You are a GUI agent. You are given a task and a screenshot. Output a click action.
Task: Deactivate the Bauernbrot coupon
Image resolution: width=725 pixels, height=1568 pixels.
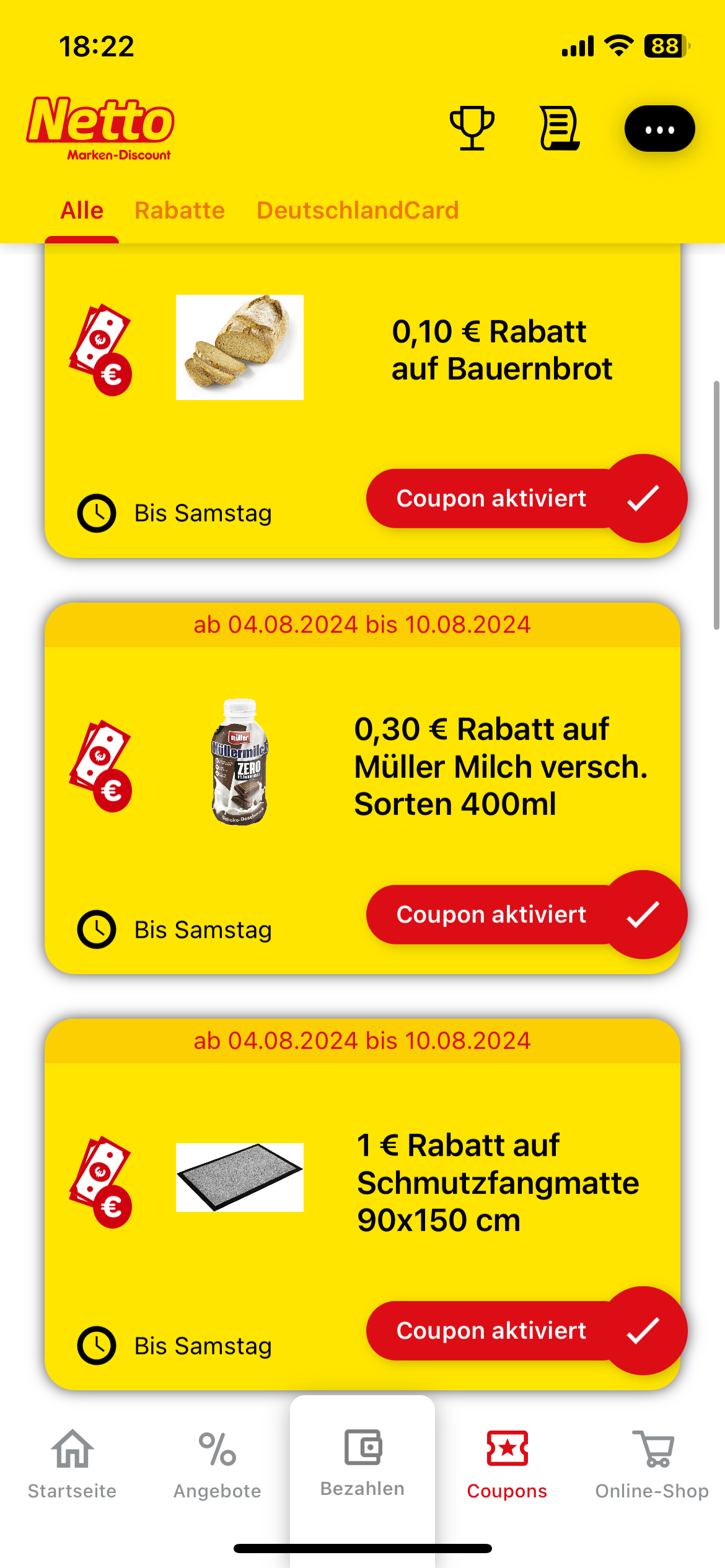click(526, 499)
